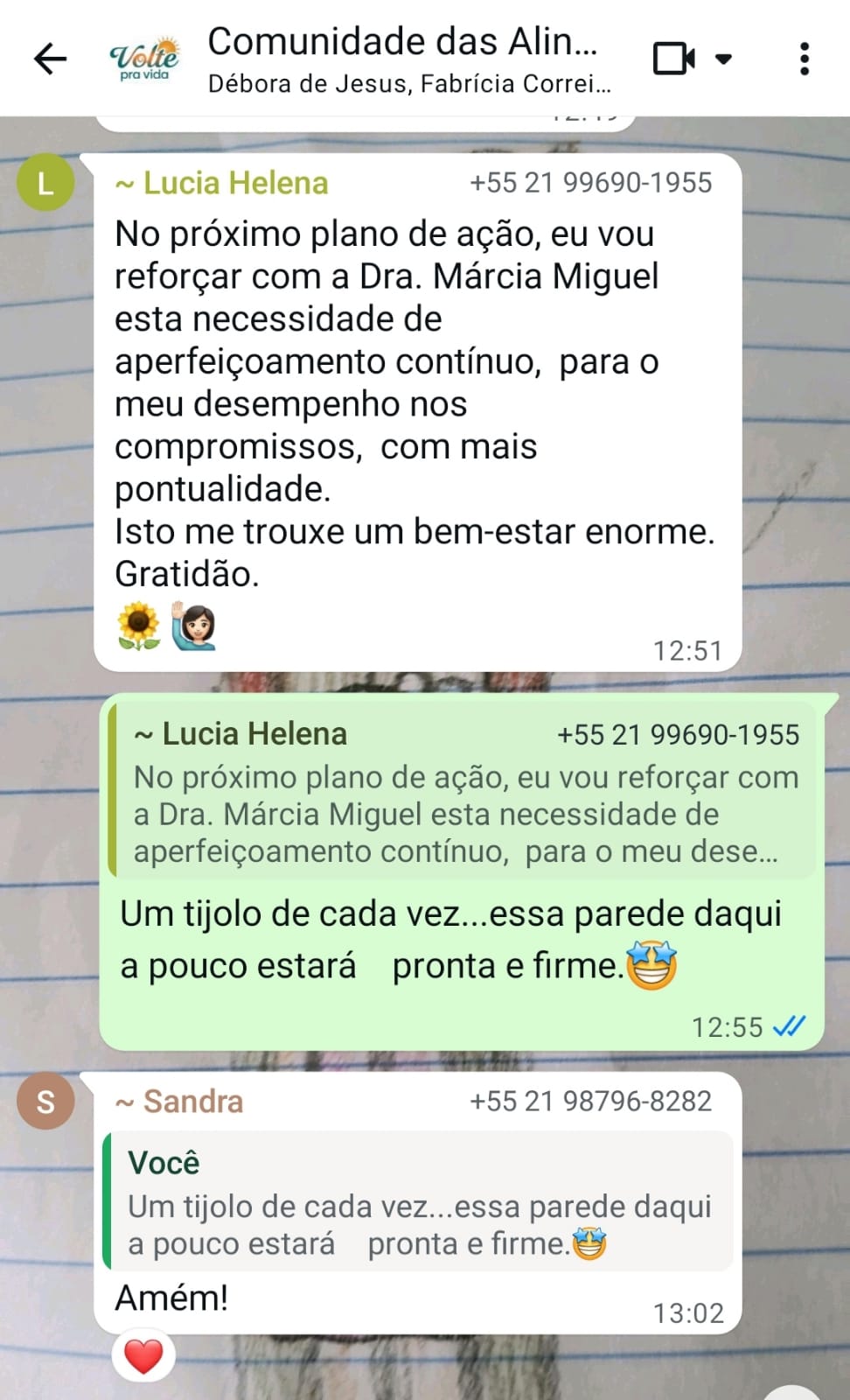Screen dimensions: 850x1400
Task: Open Comunidade das Alin... group info
Action: click(x=402, y=59)
